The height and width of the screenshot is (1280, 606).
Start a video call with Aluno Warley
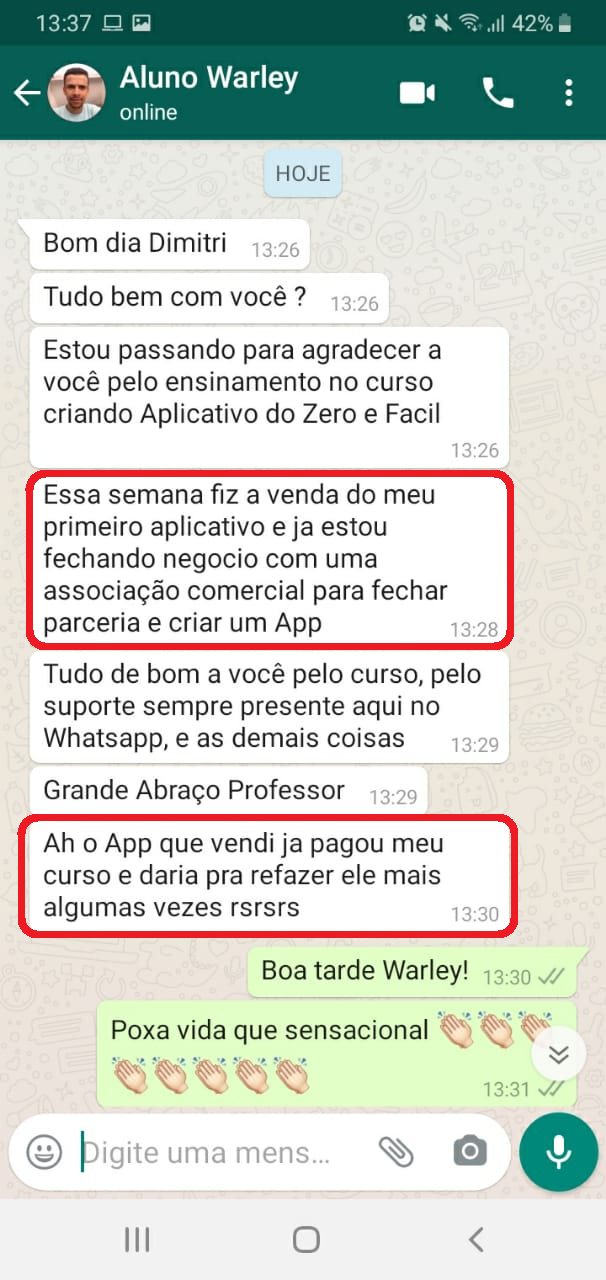417,93
